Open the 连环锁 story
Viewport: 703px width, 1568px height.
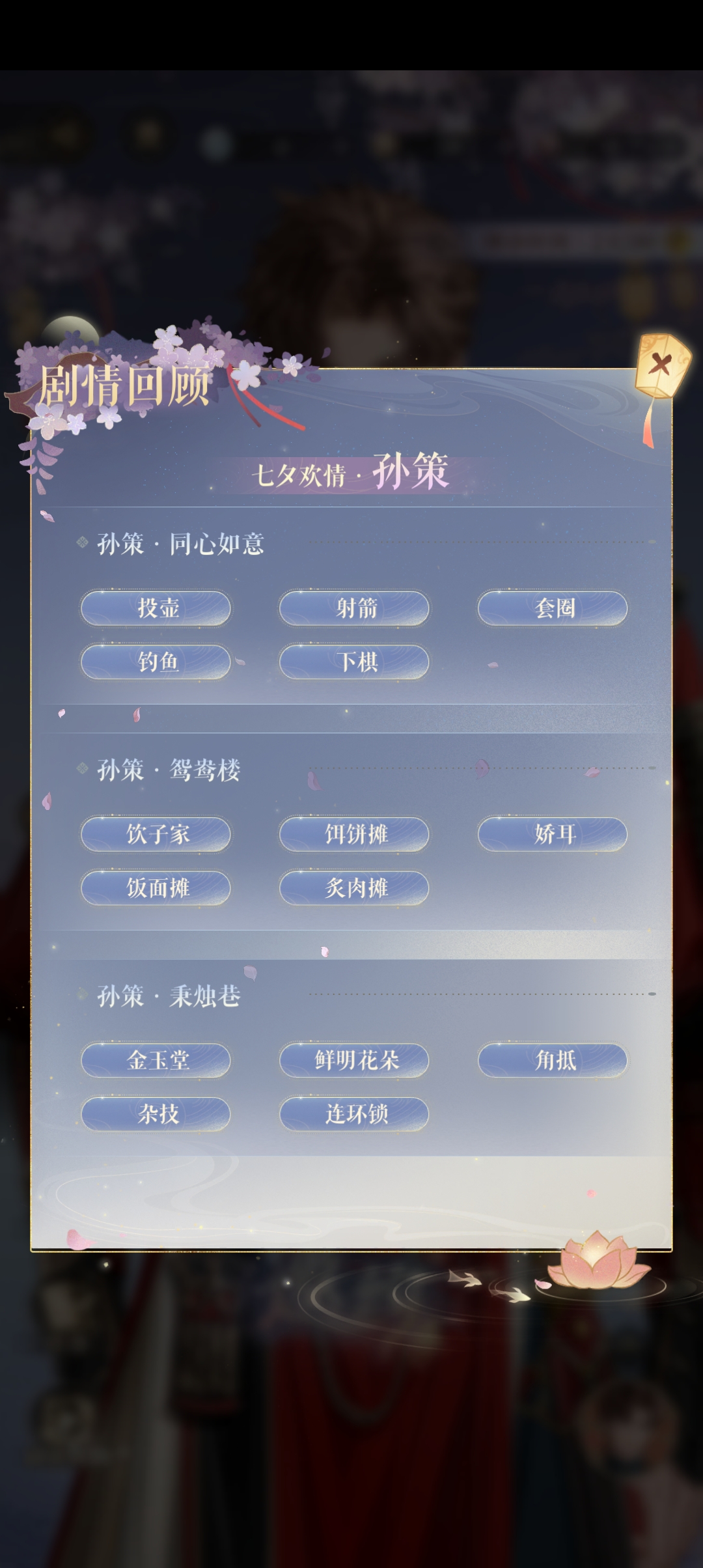coord(354,1113)
